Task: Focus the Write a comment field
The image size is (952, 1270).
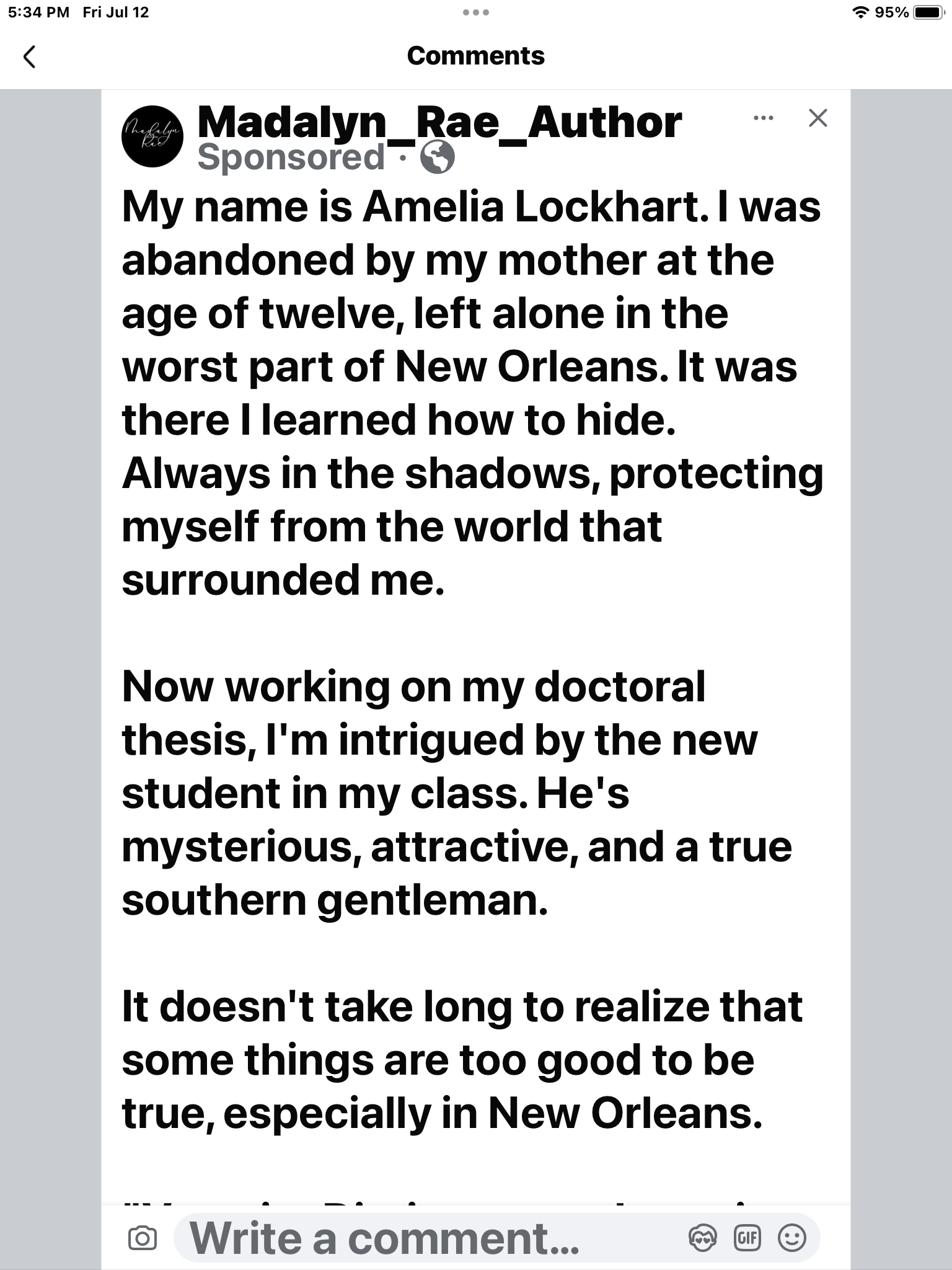Action: (428, 1238)
